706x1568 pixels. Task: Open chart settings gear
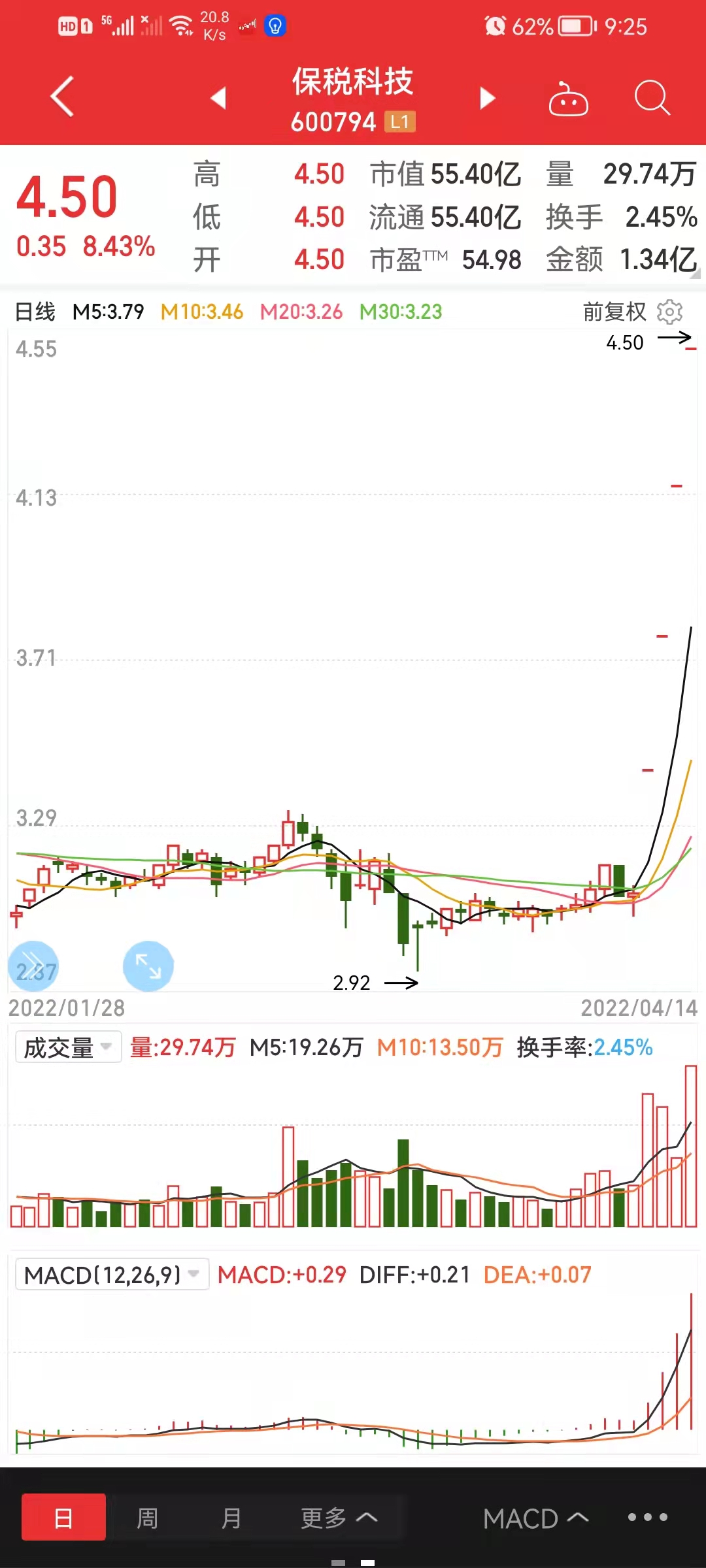(x=670, y=312)
